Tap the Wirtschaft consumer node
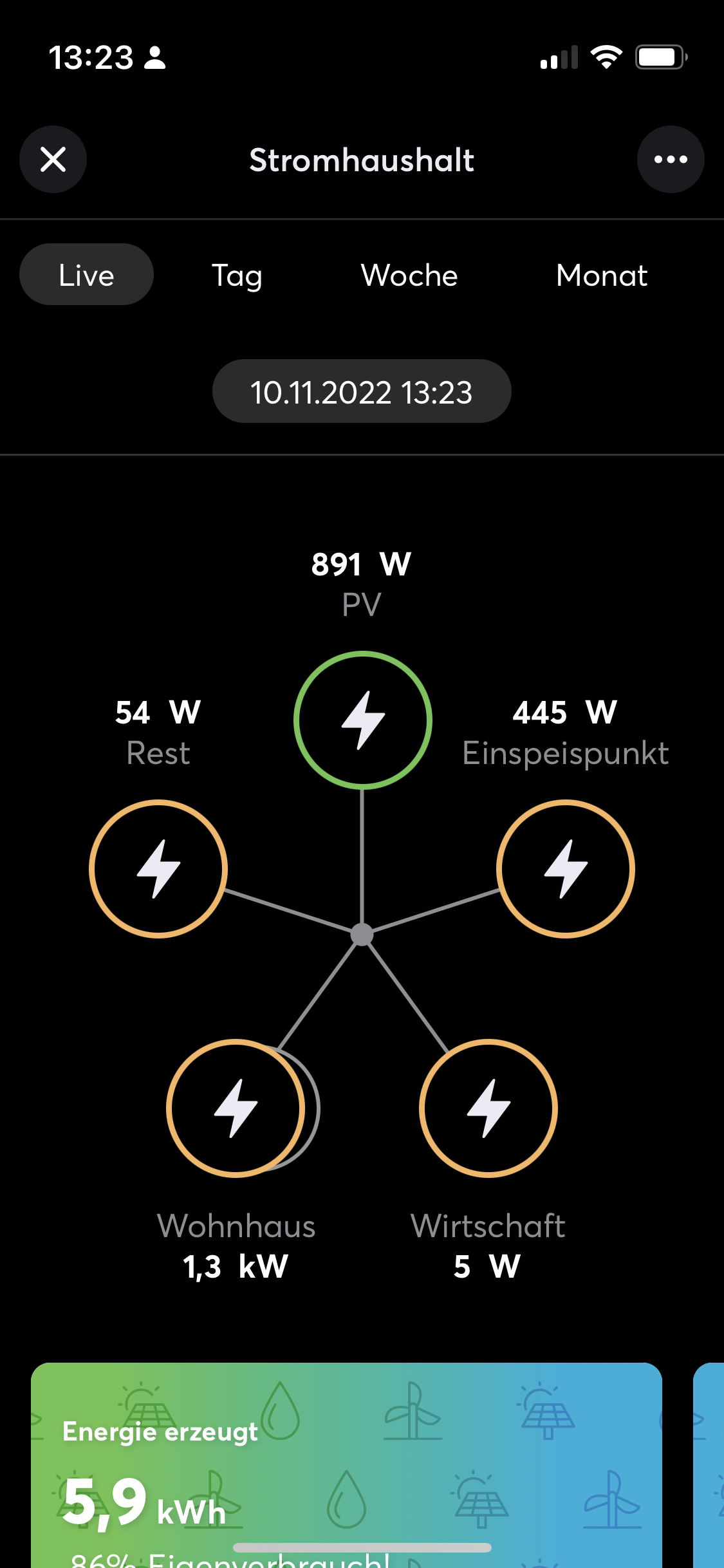This screenshot has height=1568, width=724. pyautogui.click(x=488, y=1108)
